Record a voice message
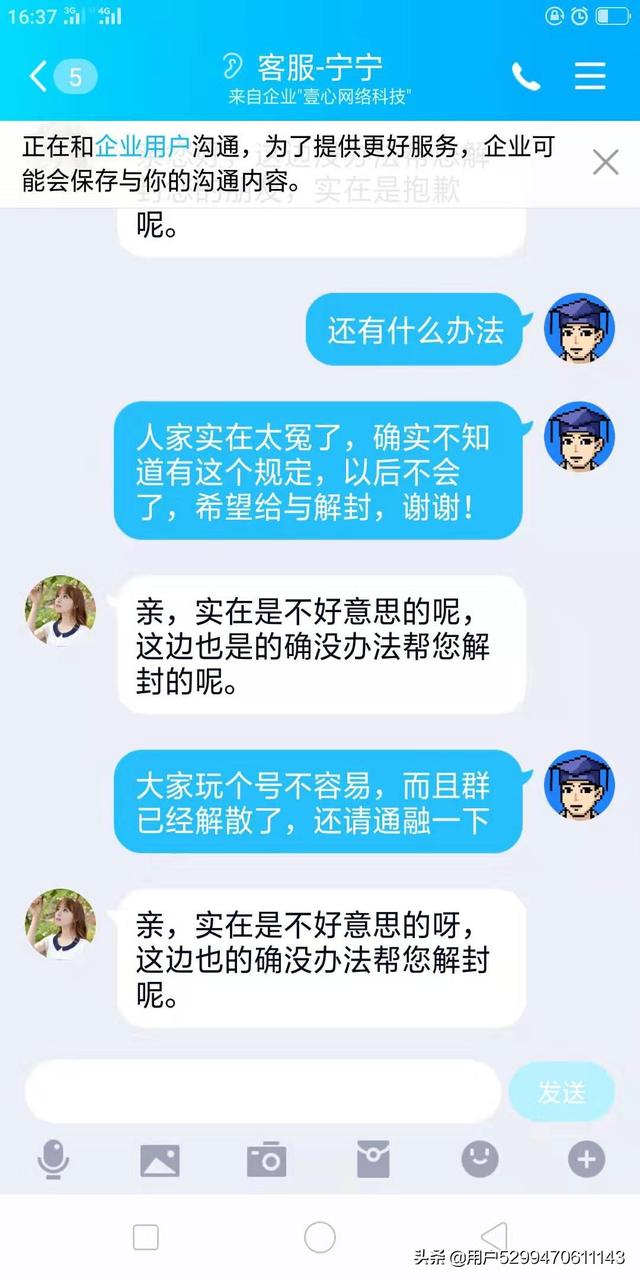640x1280 pixels. point(53,1160)
